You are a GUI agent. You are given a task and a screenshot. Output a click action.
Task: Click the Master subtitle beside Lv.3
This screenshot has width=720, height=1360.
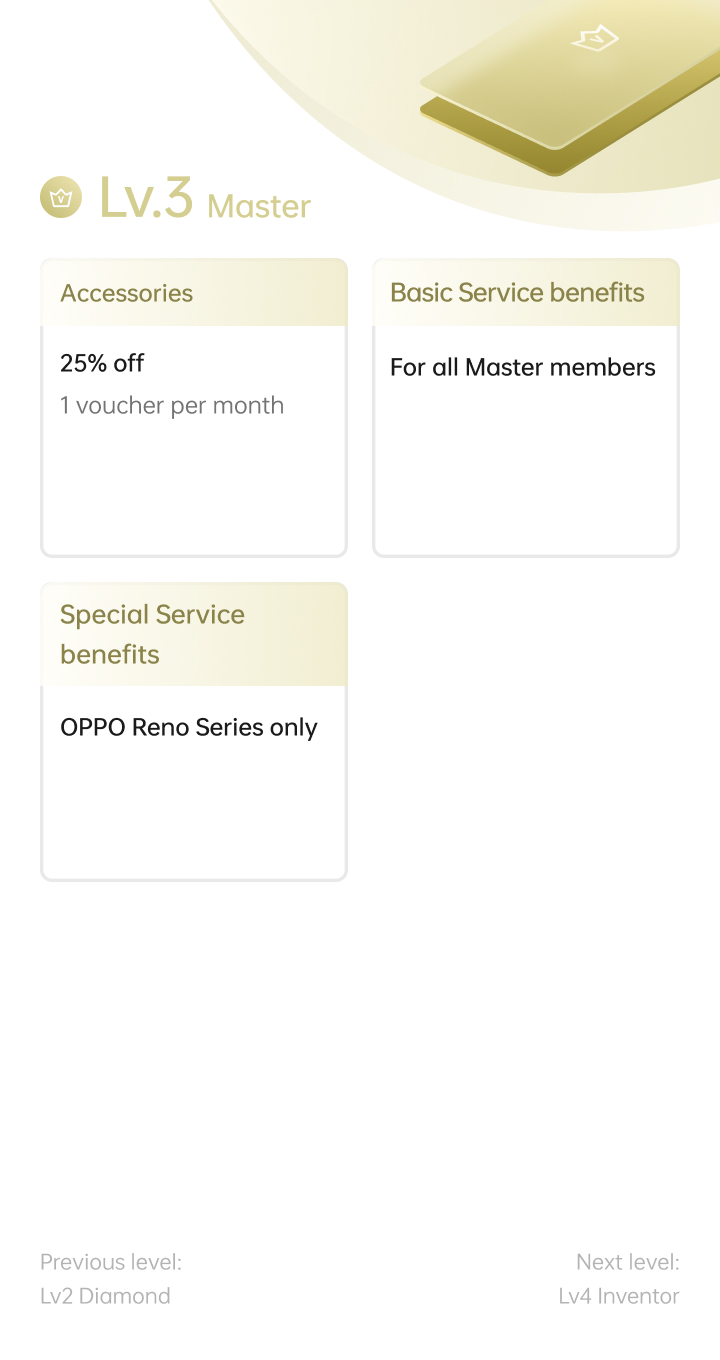(257, 207)
